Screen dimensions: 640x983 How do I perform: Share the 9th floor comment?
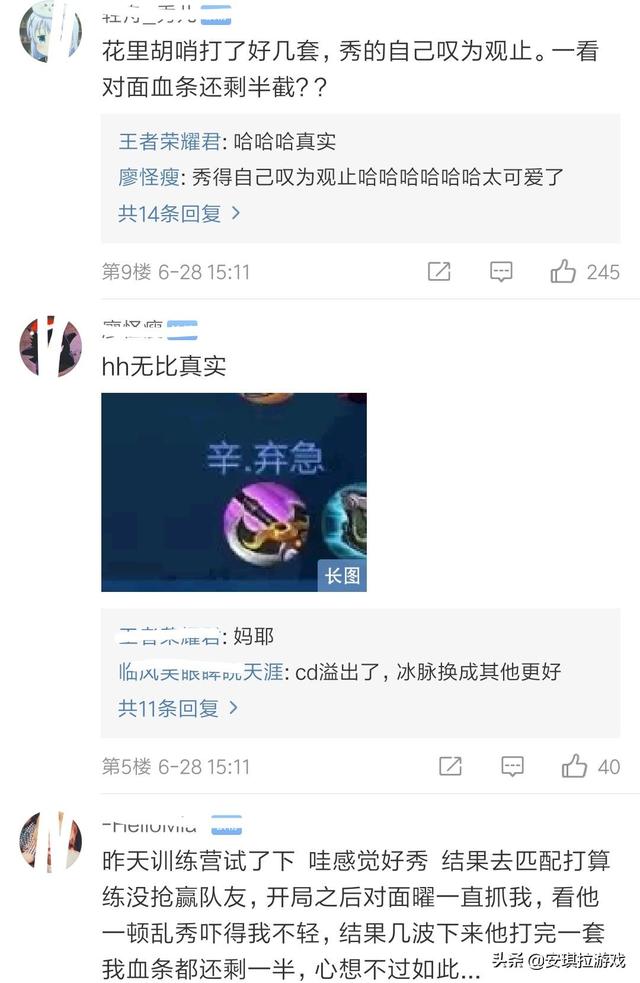click(x=439, y=271)
